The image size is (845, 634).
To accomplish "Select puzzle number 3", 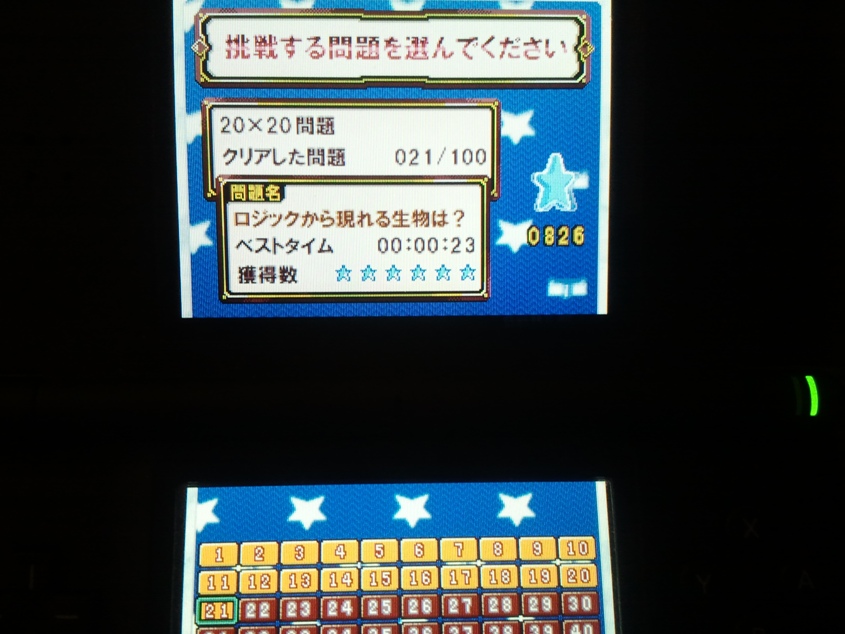I will 299,552.
